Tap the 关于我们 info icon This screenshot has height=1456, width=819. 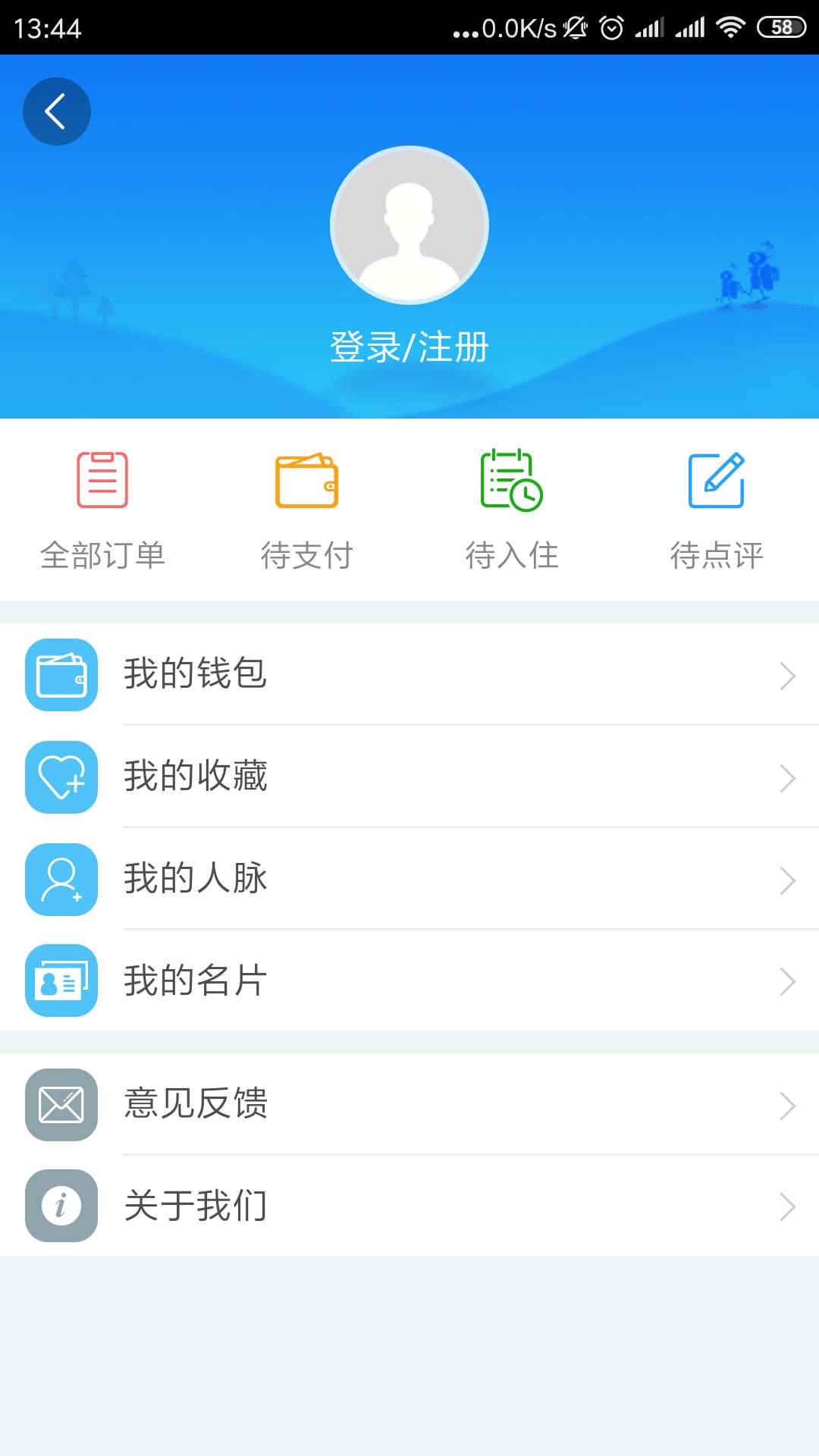click(61, 1204)
